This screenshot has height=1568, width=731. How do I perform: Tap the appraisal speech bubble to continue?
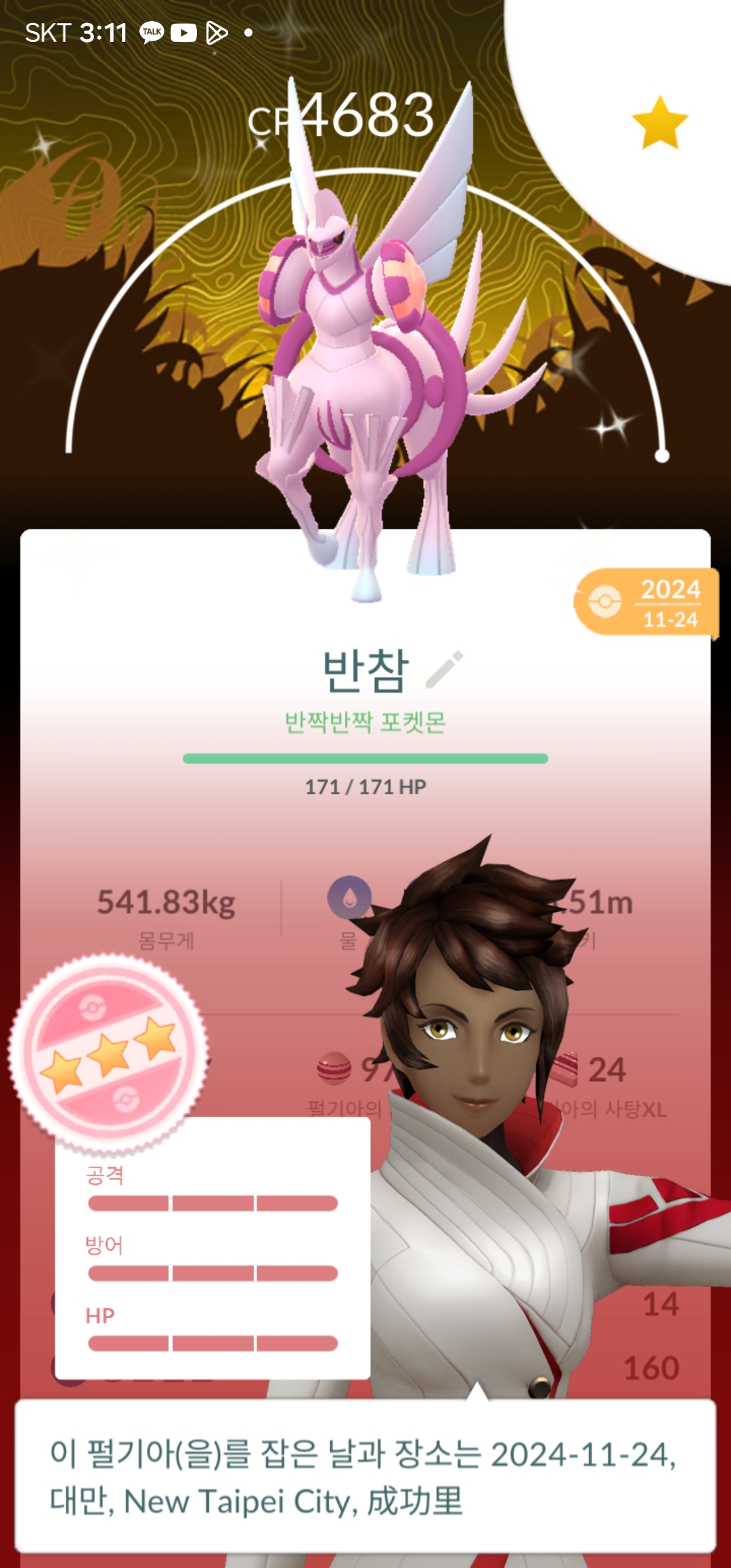(x=365, y=1477)
